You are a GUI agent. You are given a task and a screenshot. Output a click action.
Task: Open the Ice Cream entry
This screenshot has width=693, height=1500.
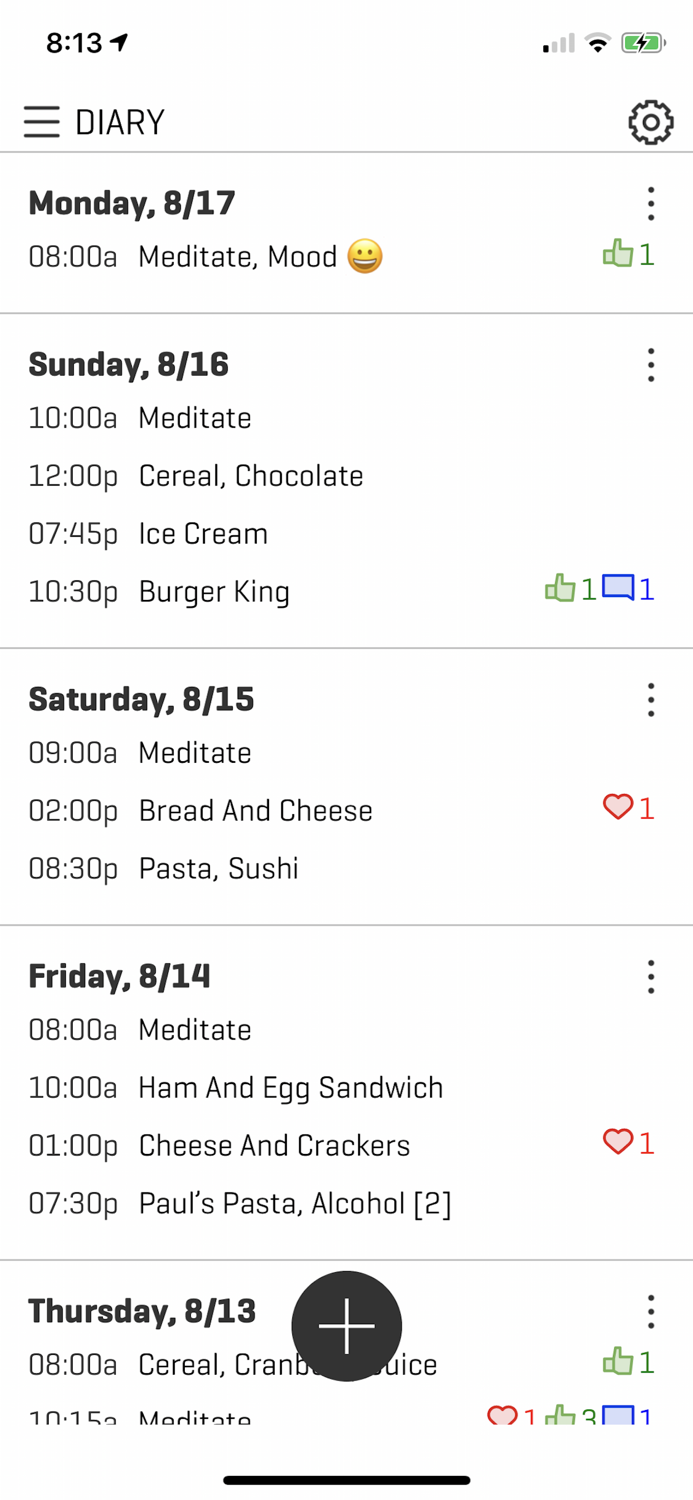203,534
